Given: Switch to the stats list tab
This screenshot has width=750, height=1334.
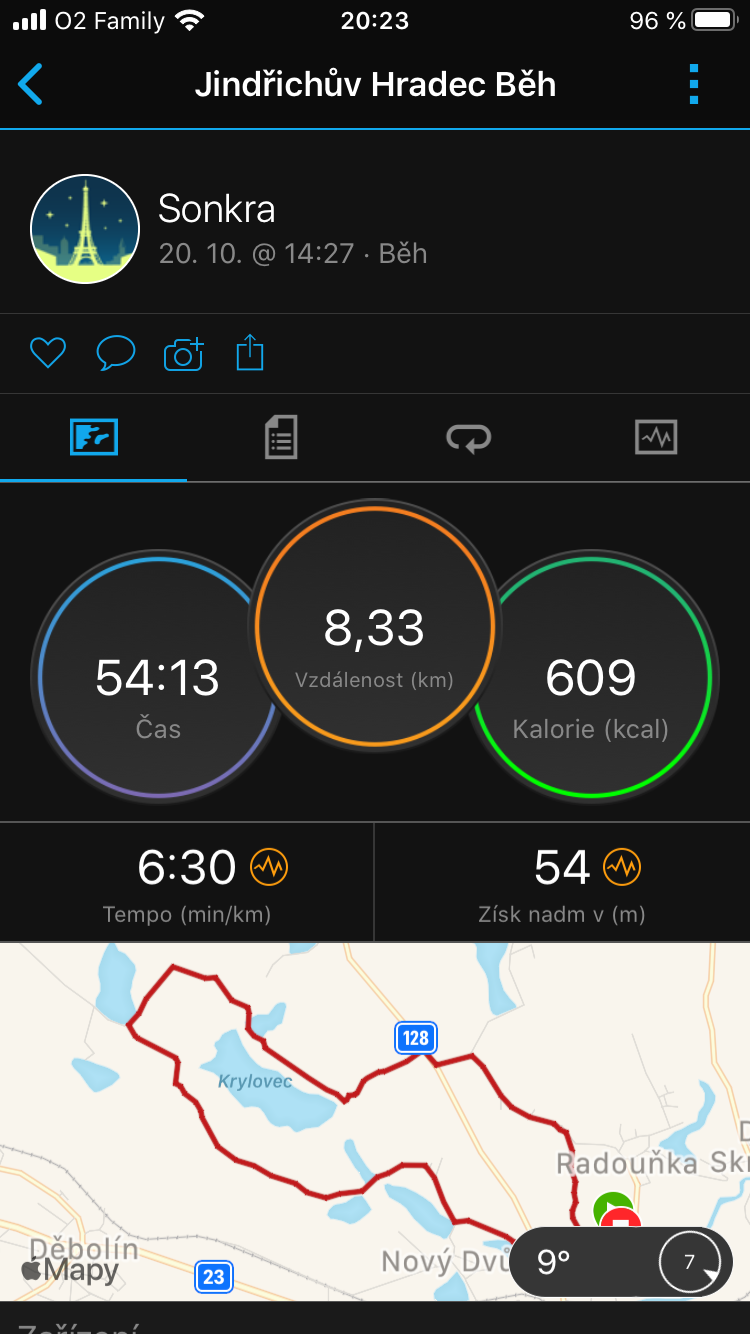Looking at the screenshot, I should click(281, 437).
